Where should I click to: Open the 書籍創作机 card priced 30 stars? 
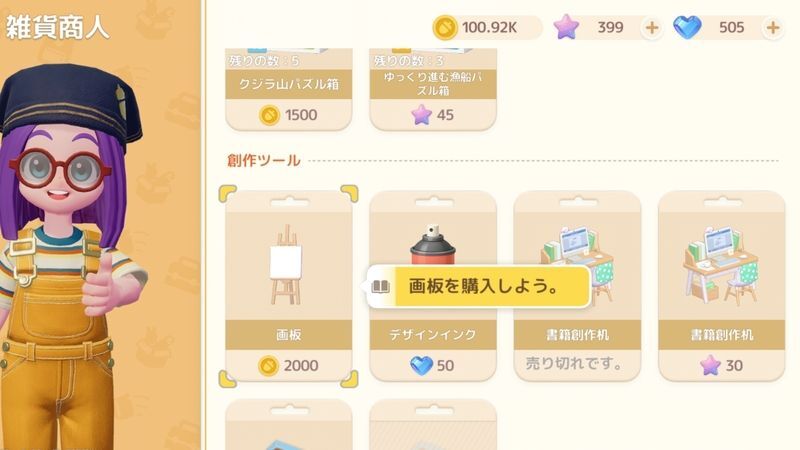(x=720, y=285)
